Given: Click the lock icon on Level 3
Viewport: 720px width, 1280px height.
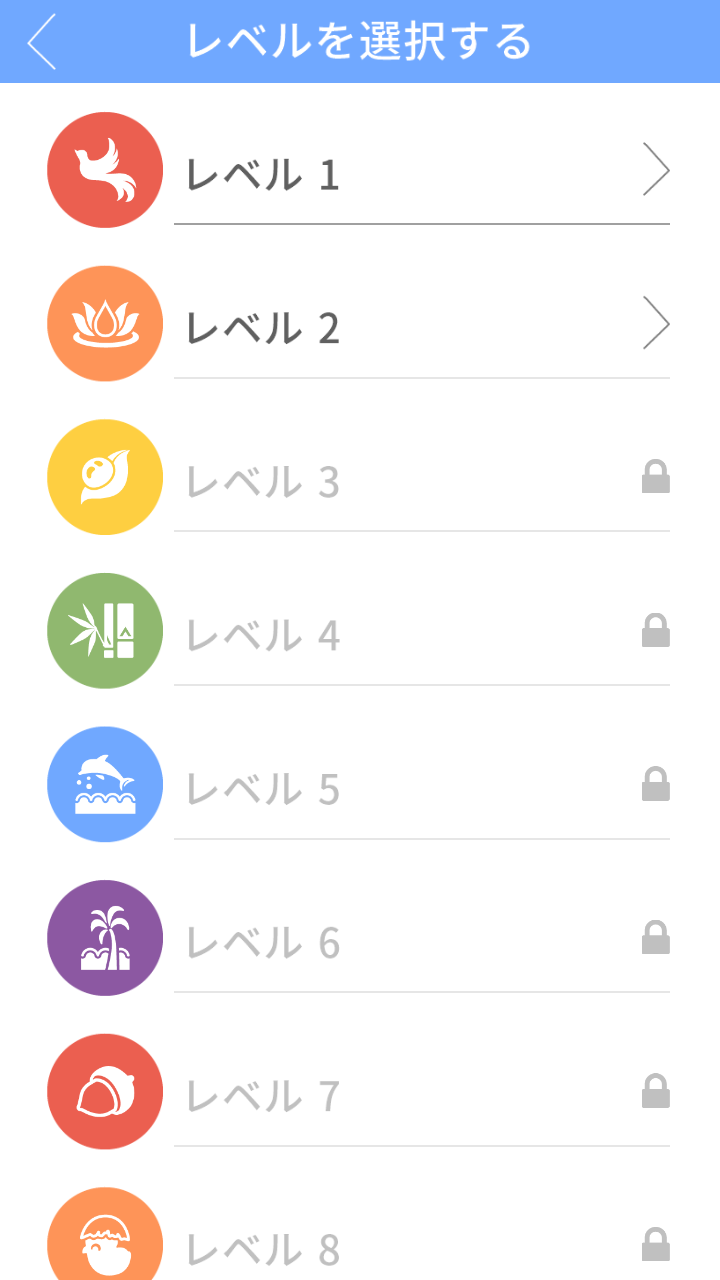Looking at the screenshot, I should (x=657, y=477).
